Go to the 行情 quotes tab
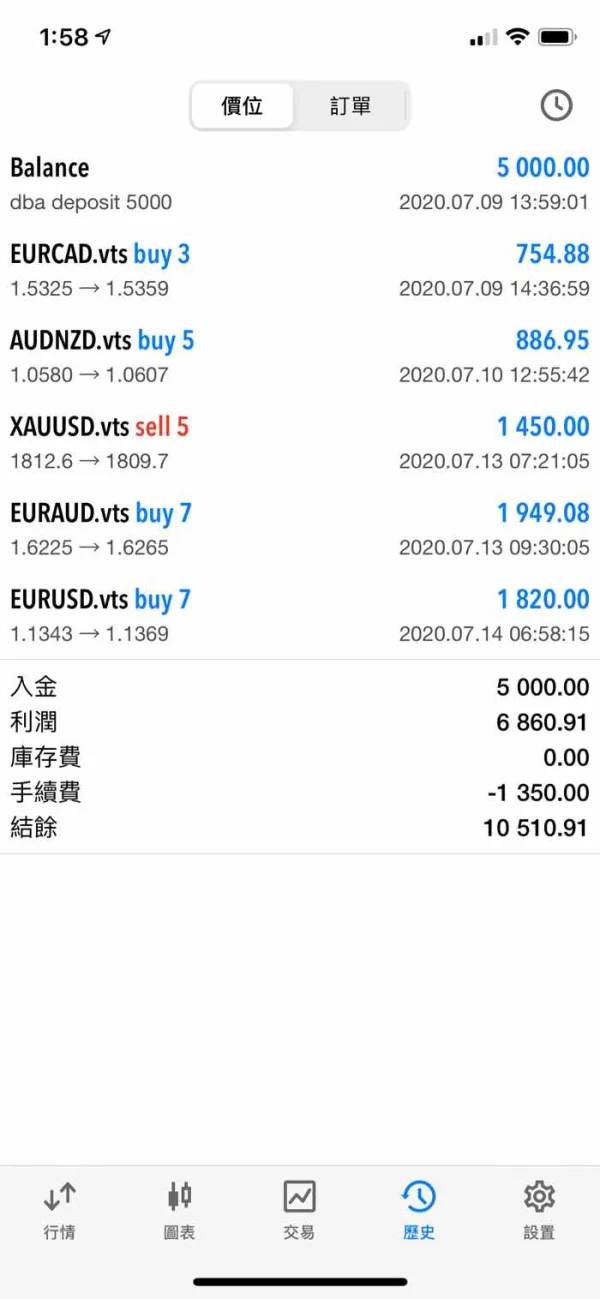 60,1209
